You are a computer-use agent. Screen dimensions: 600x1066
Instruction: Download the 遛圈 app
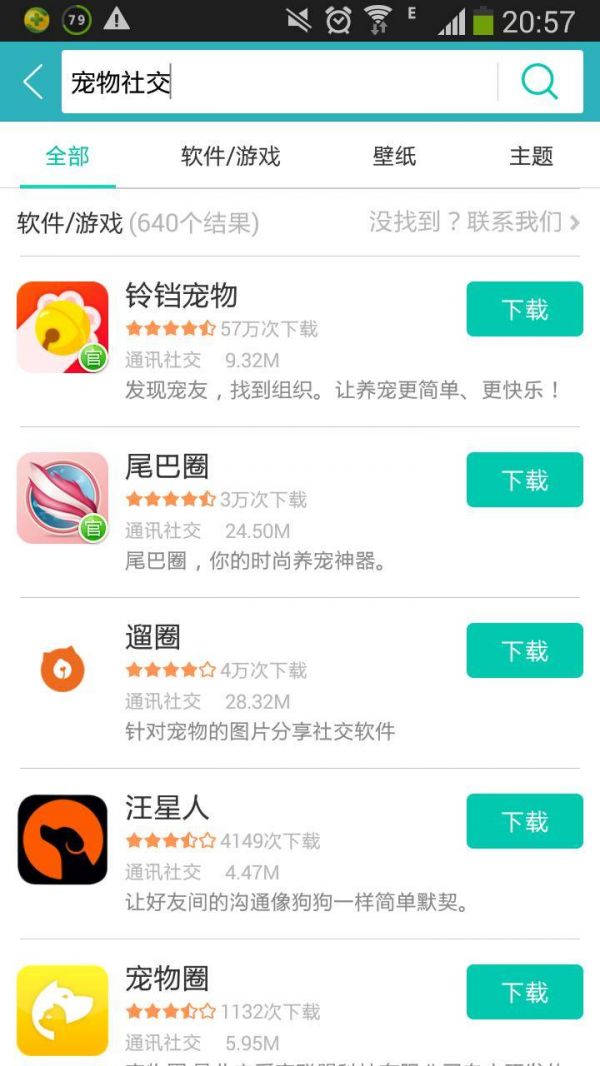[x=524, y=651]
